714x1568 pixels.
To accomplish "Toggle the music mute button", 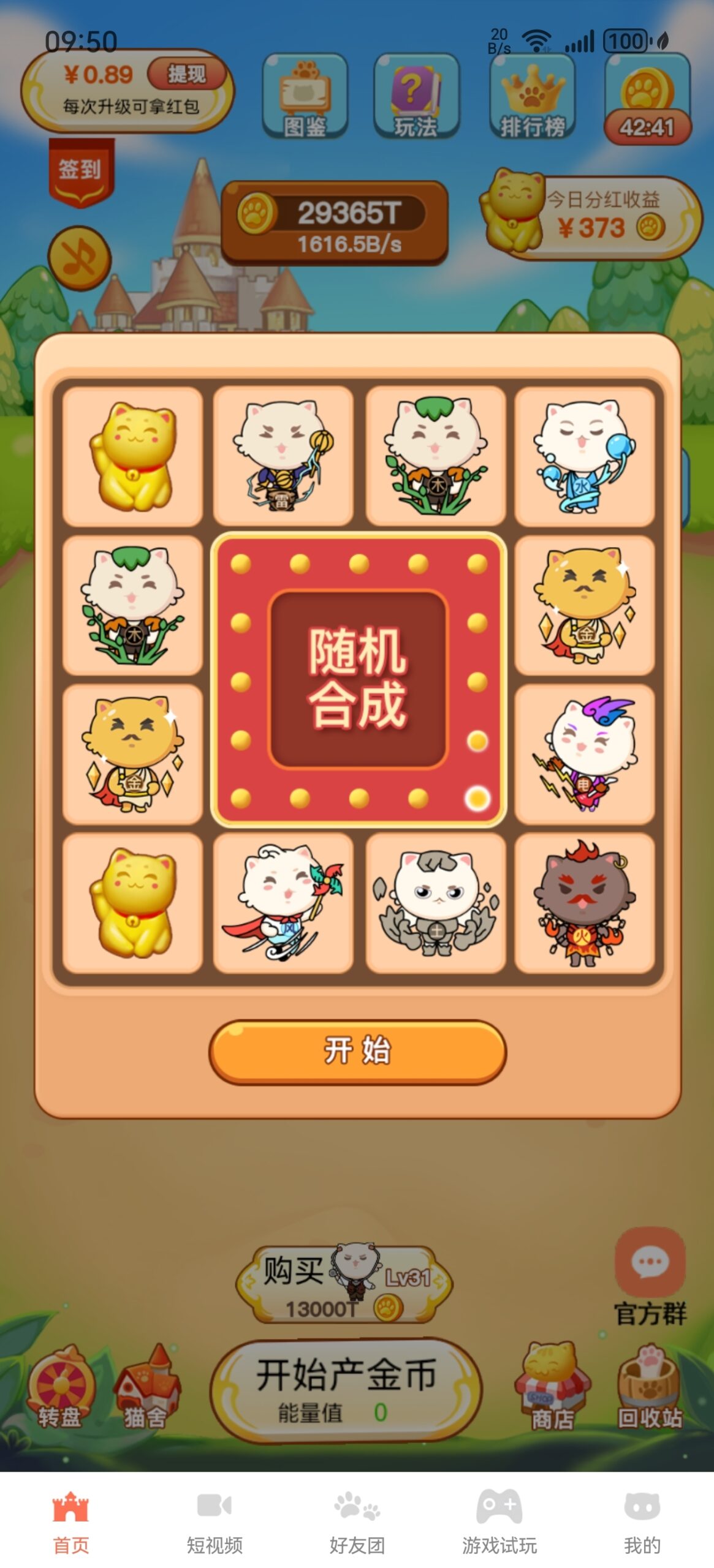I will click(x=79, y=258).
